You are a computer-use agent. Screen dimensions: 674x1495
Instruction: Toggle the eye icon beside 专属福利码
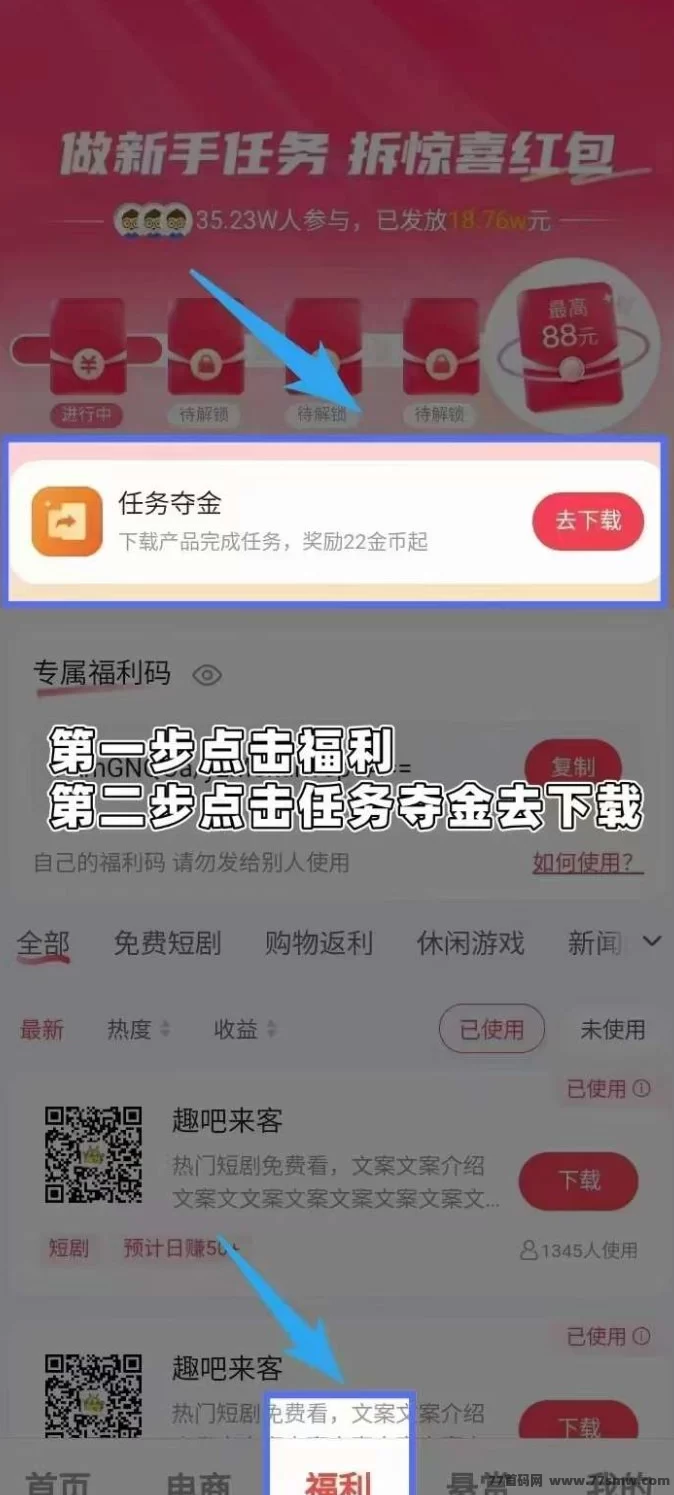[x=206, y=675]
